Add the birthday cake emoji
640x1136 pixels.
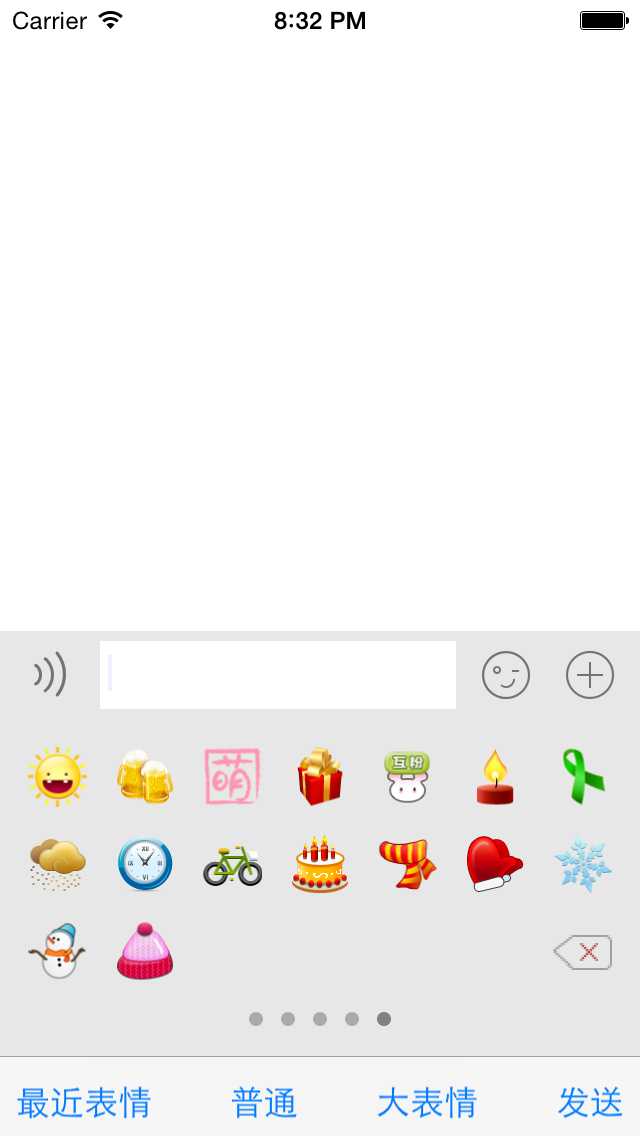click(x=320, y=864)
